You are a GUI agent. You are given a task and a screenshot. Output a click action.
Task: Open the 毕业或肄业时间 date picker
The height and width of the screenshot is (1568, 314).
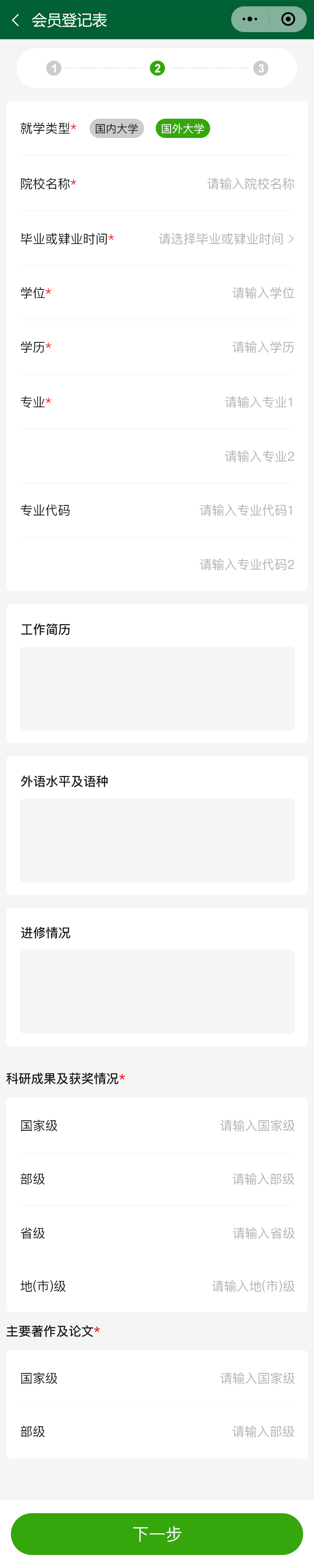[x=226, y=239]
